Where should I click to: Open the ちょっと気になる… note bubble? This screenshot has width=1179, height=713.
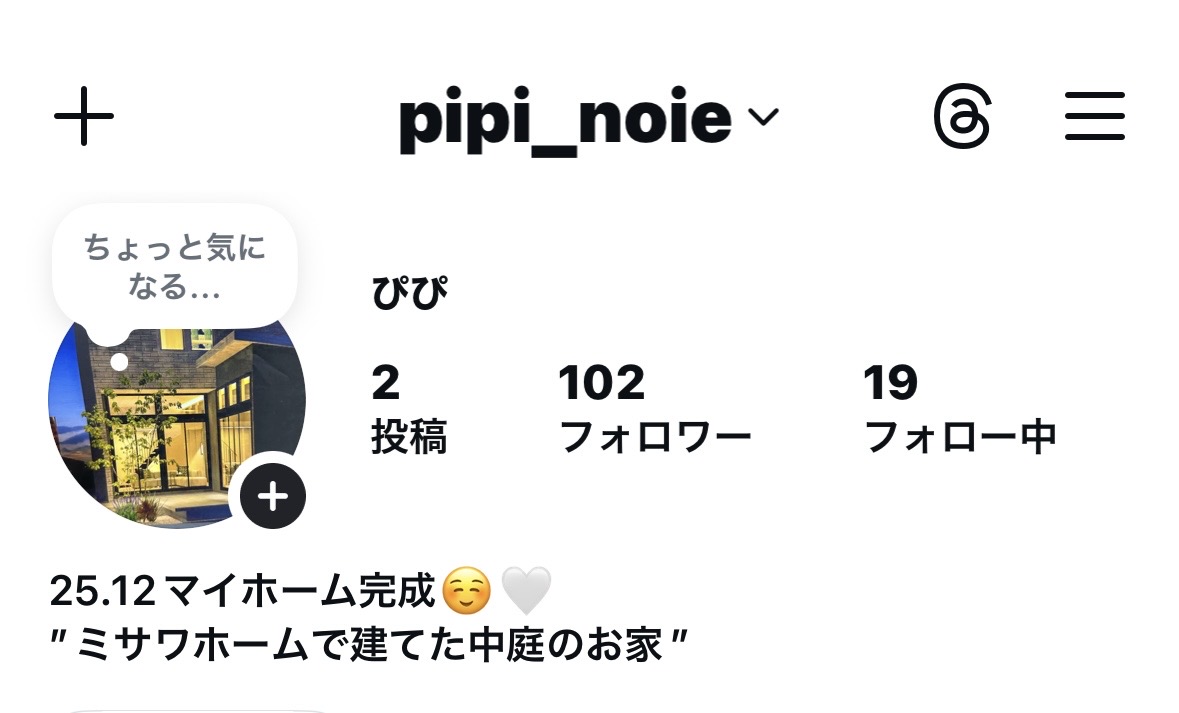[175, 267]
